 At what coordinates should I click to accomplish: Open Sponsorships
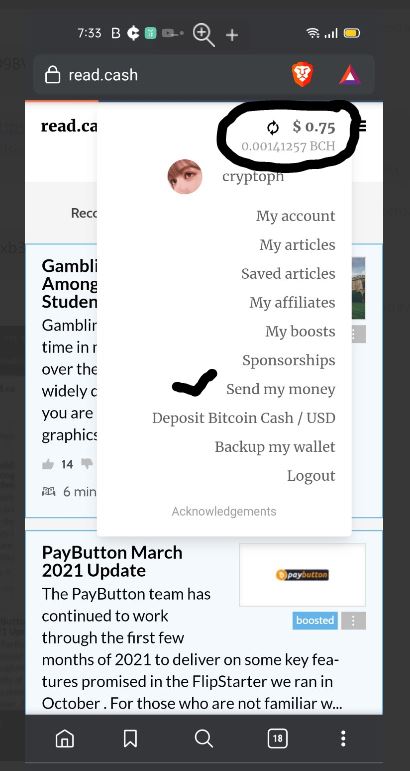pyautogui.click(x=289, y=360)
